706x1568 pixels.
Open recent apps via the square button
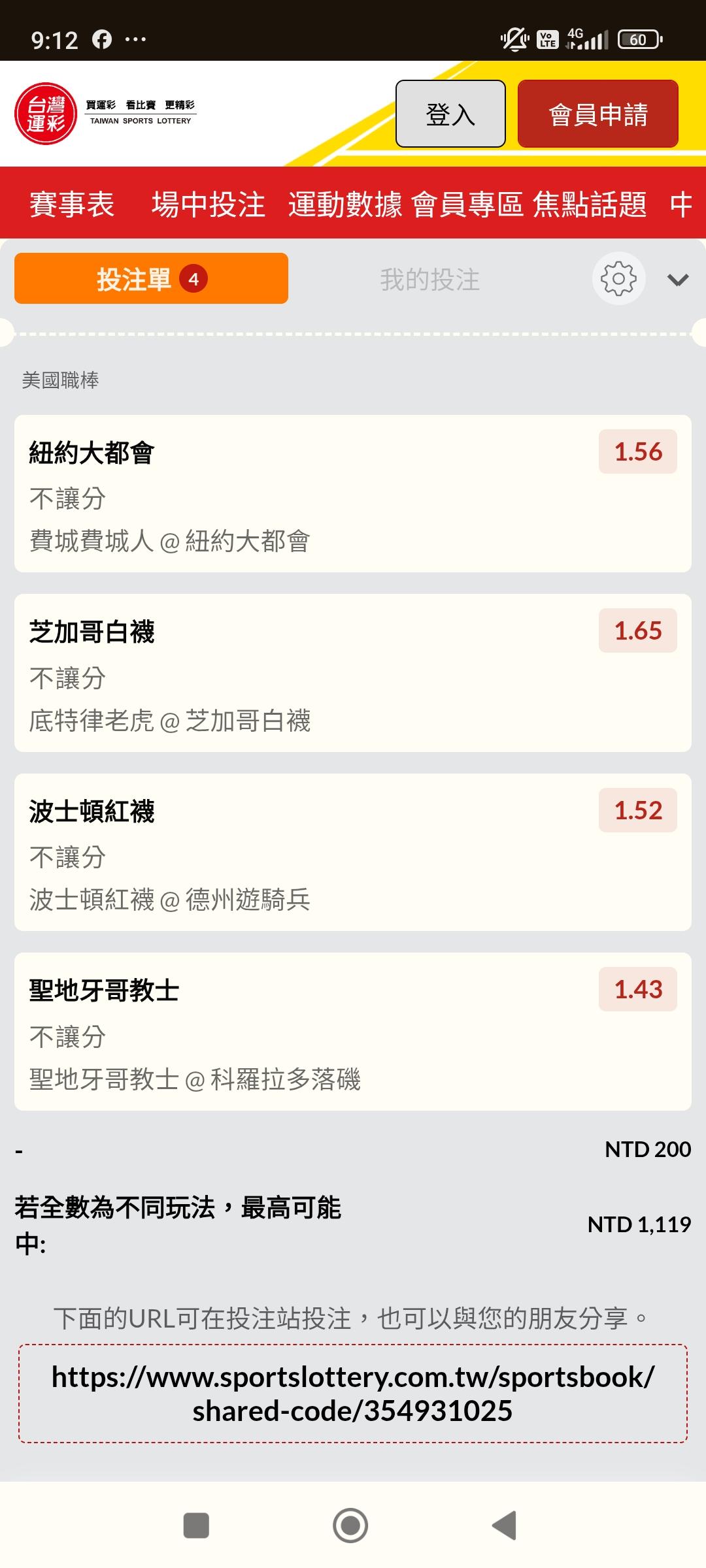tap(196, 1526)
